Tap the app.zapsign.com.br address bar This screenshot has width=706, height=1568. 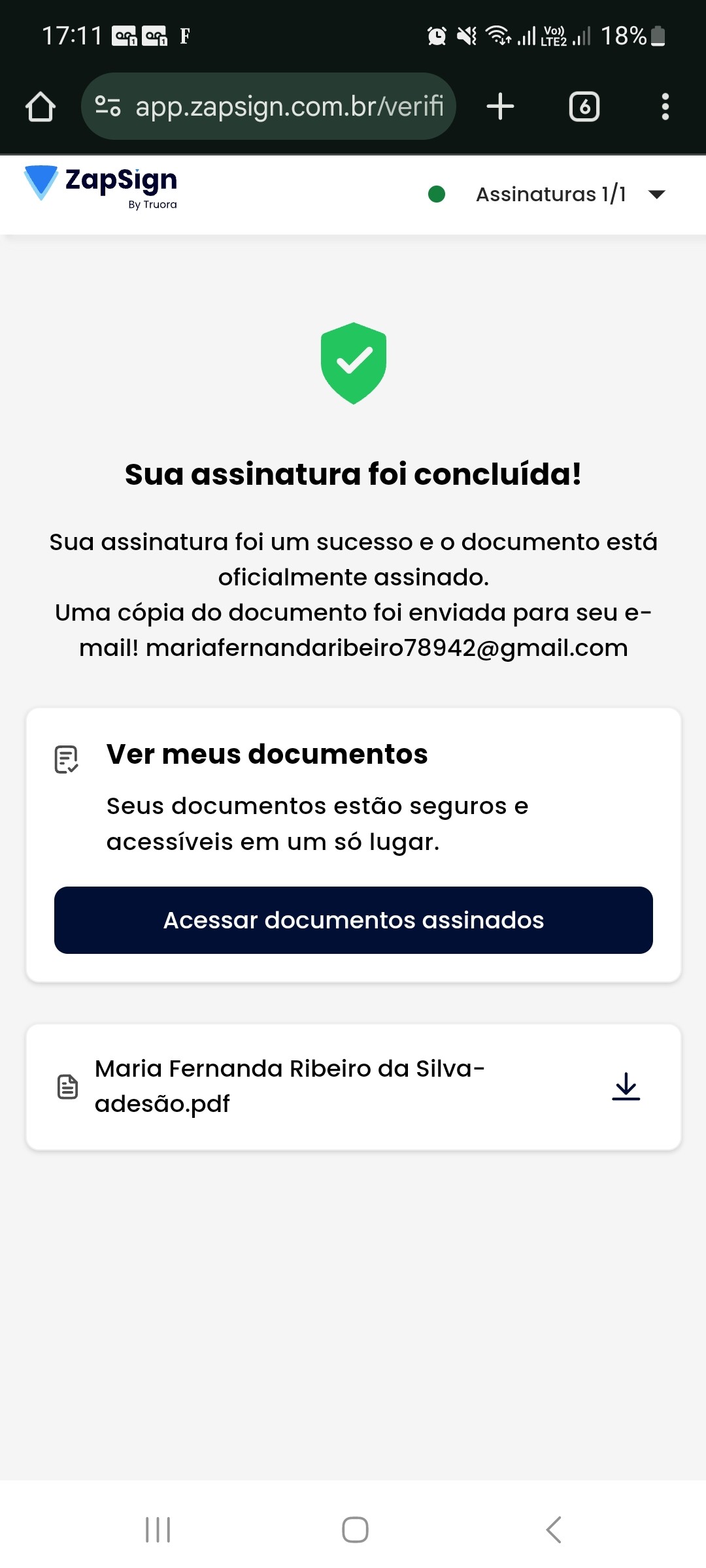(289, 106)
